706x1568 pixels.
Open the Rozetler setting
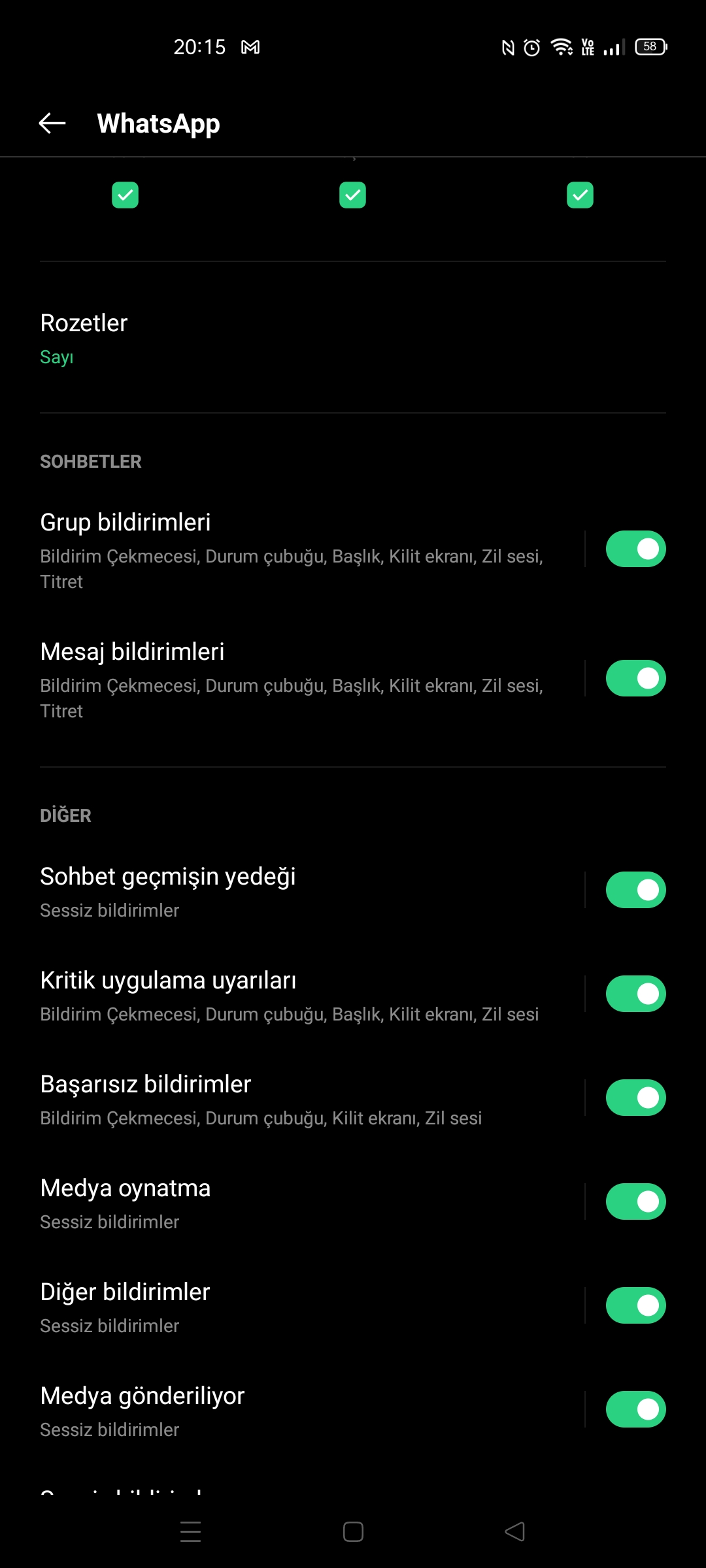pyautogui.click(x=353, y=338)
